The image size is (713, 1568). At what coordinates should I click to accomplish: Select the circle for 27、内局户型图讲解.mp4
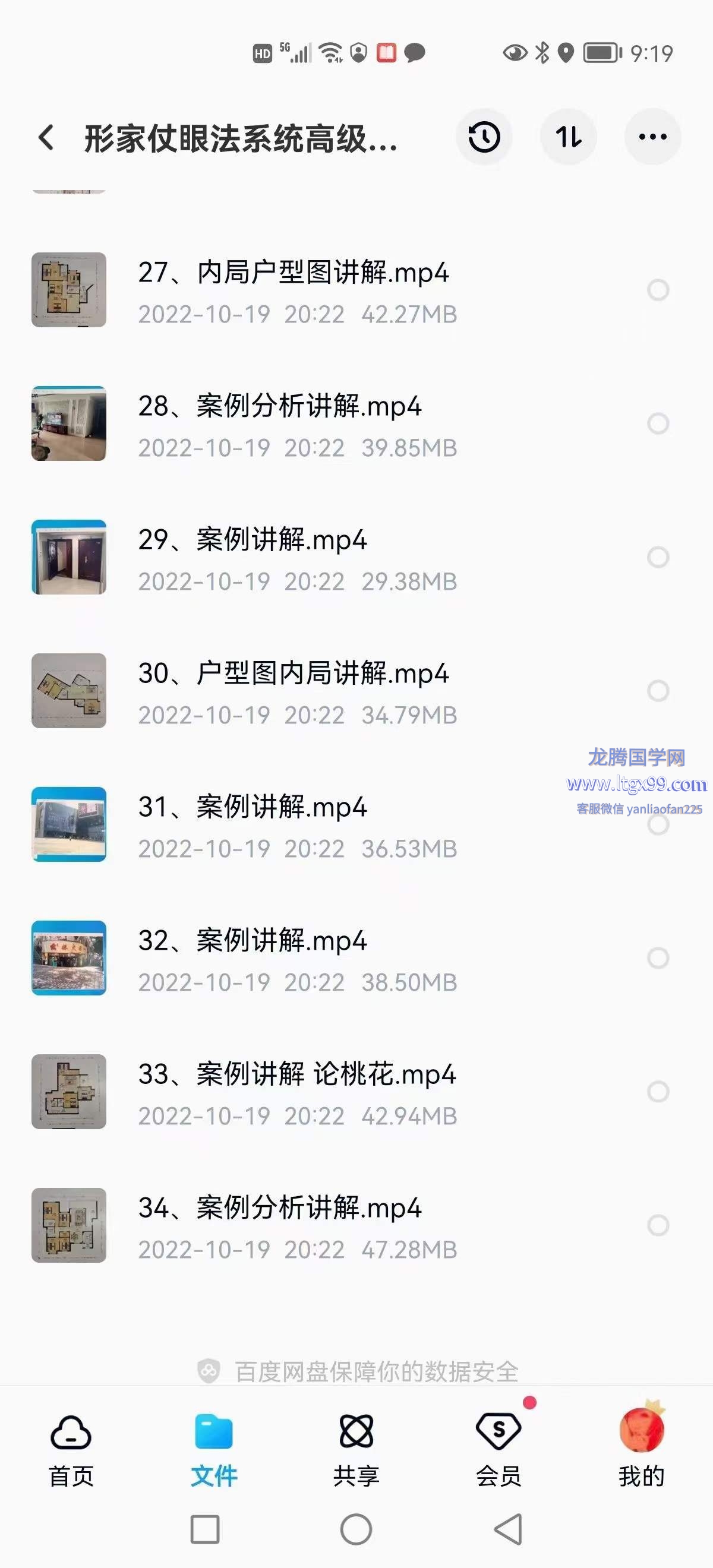click(x=658, y=290)
